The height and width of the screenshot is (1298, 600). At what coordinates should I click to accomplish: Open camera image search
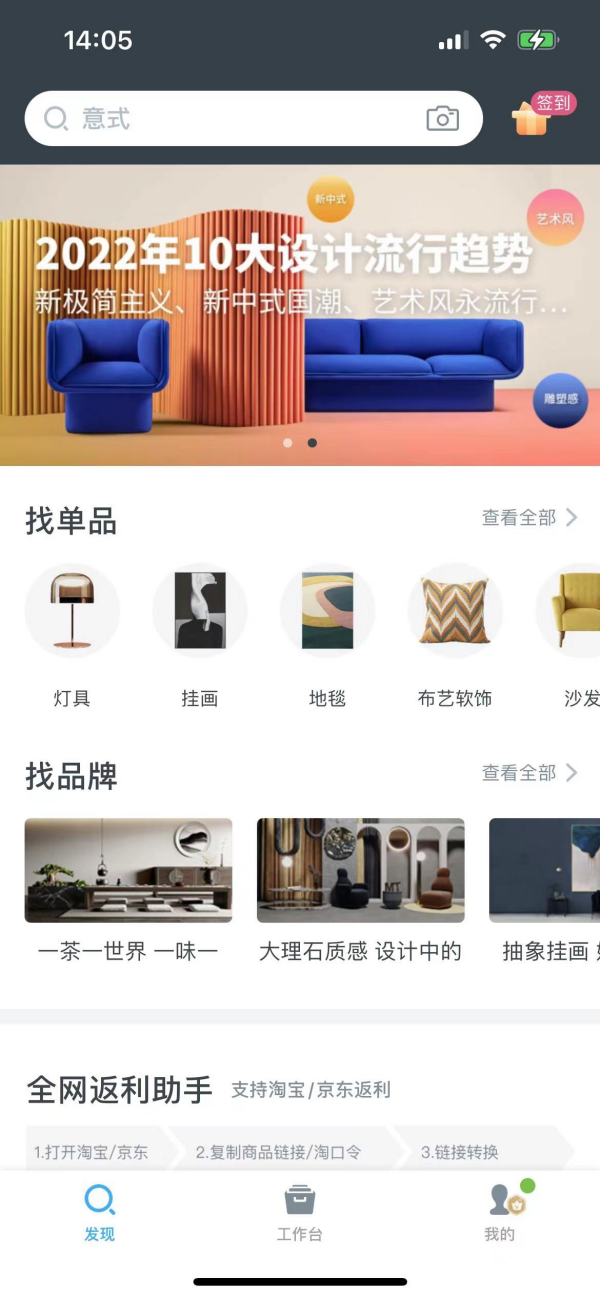pyautogui.click(x=442, y=119)
